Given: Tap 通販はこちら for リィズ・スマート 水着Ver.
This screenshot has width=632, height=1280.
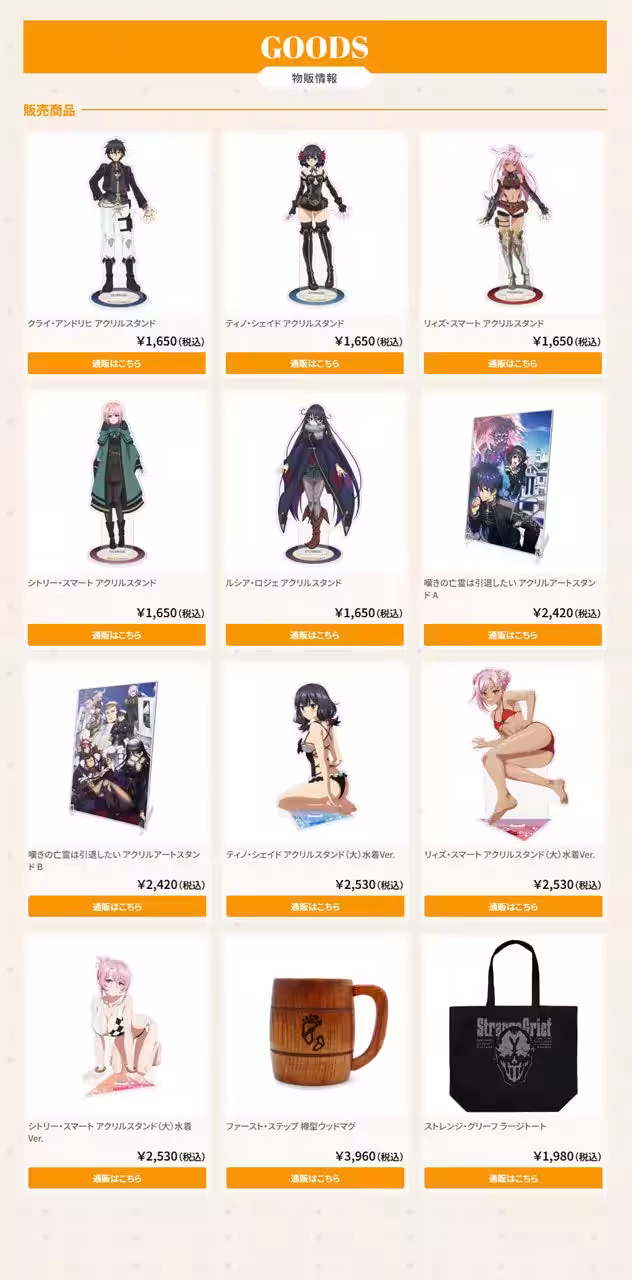Looking at the screenshot, I should [x=513, y=907].
